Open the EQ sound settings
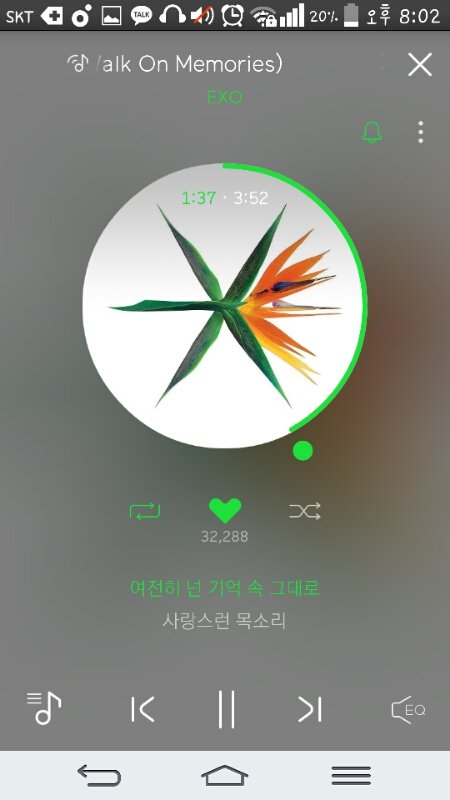The height and width of the screenshot is (800, 450). (408, 710)
